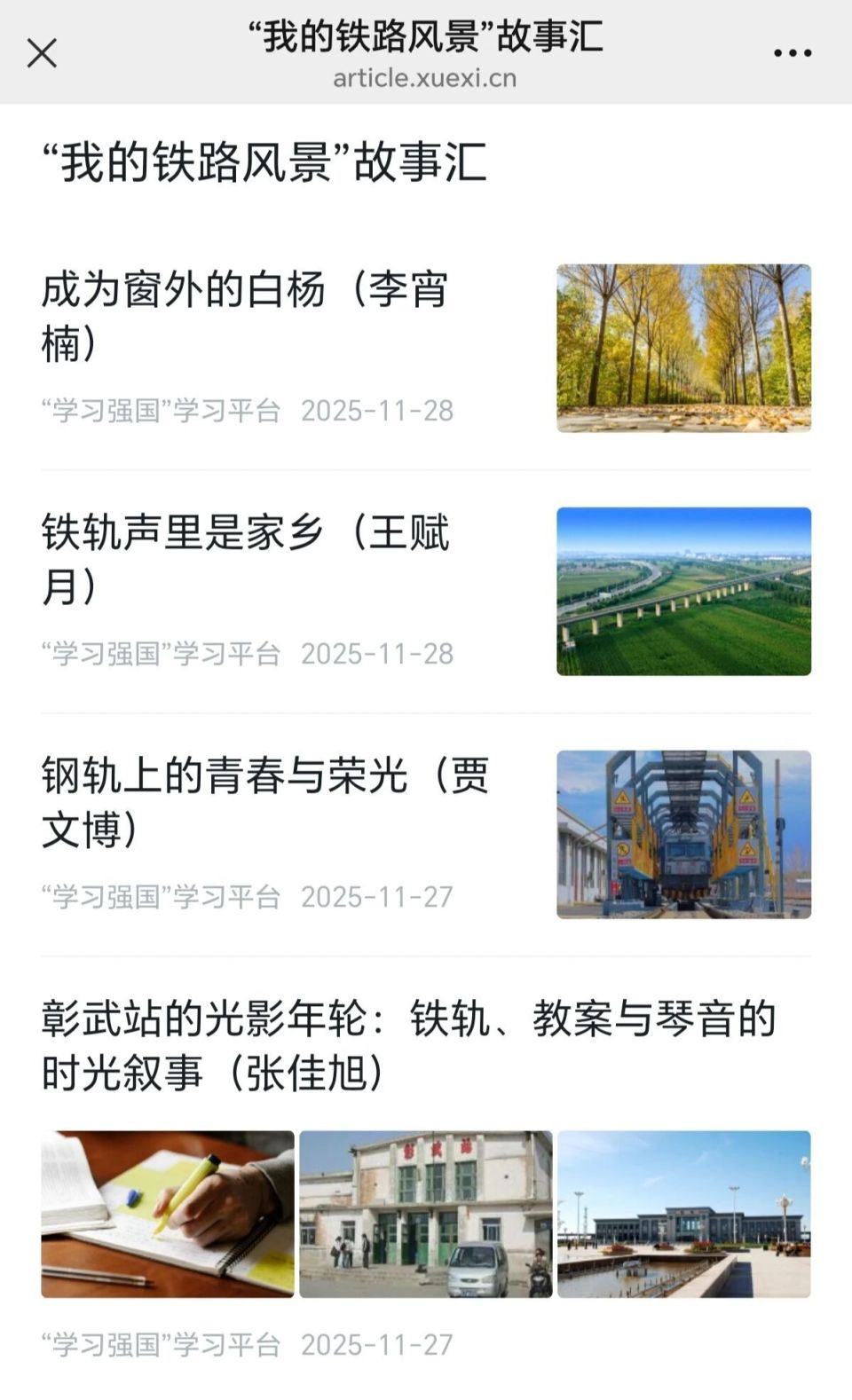Viewport: 852px width, 1400px height.
Task: Tap the URL article.xuexi.cn
Action: point(424,78)
